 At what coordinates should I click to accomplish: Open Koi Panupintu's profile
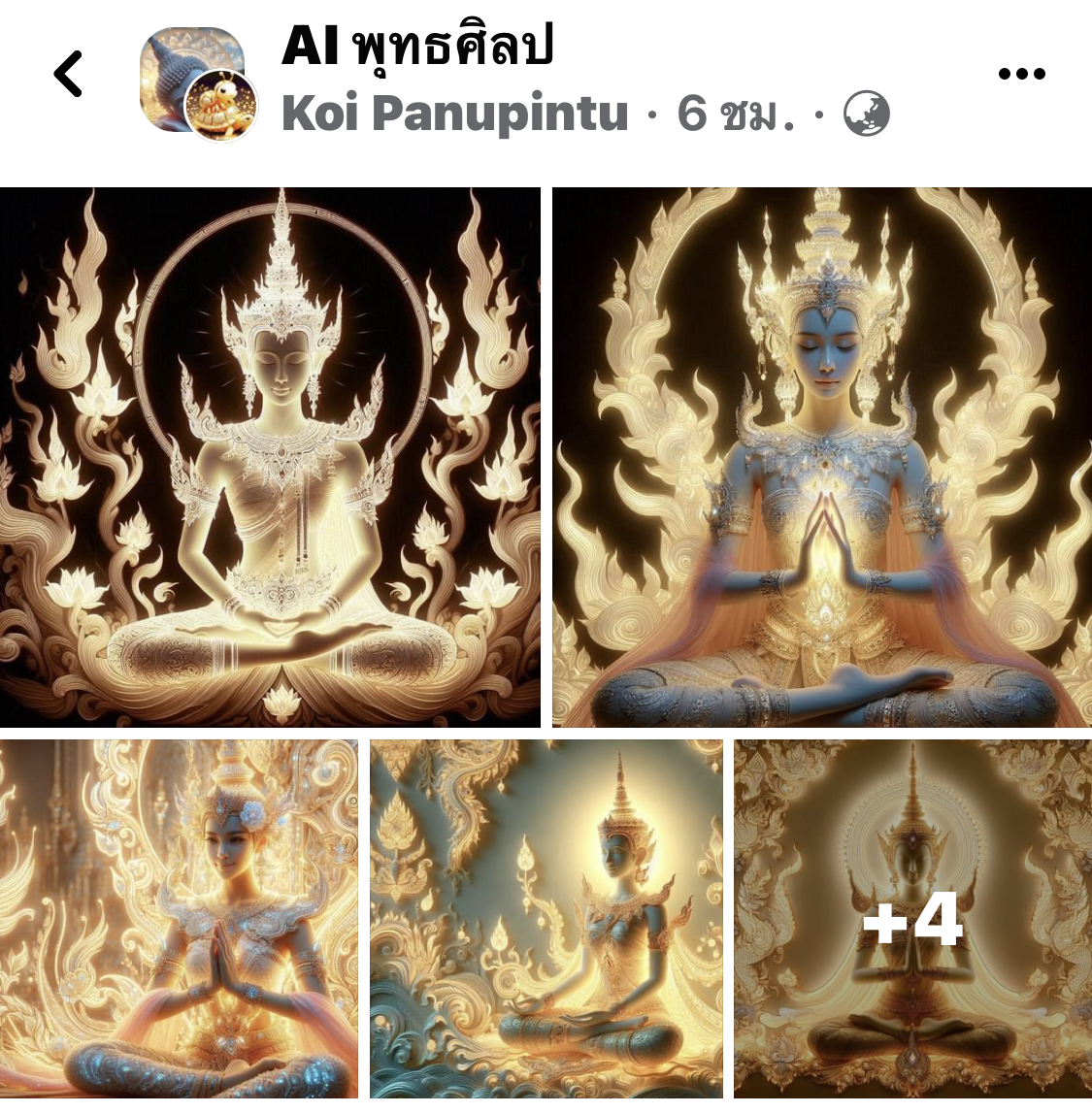[454, 114]
